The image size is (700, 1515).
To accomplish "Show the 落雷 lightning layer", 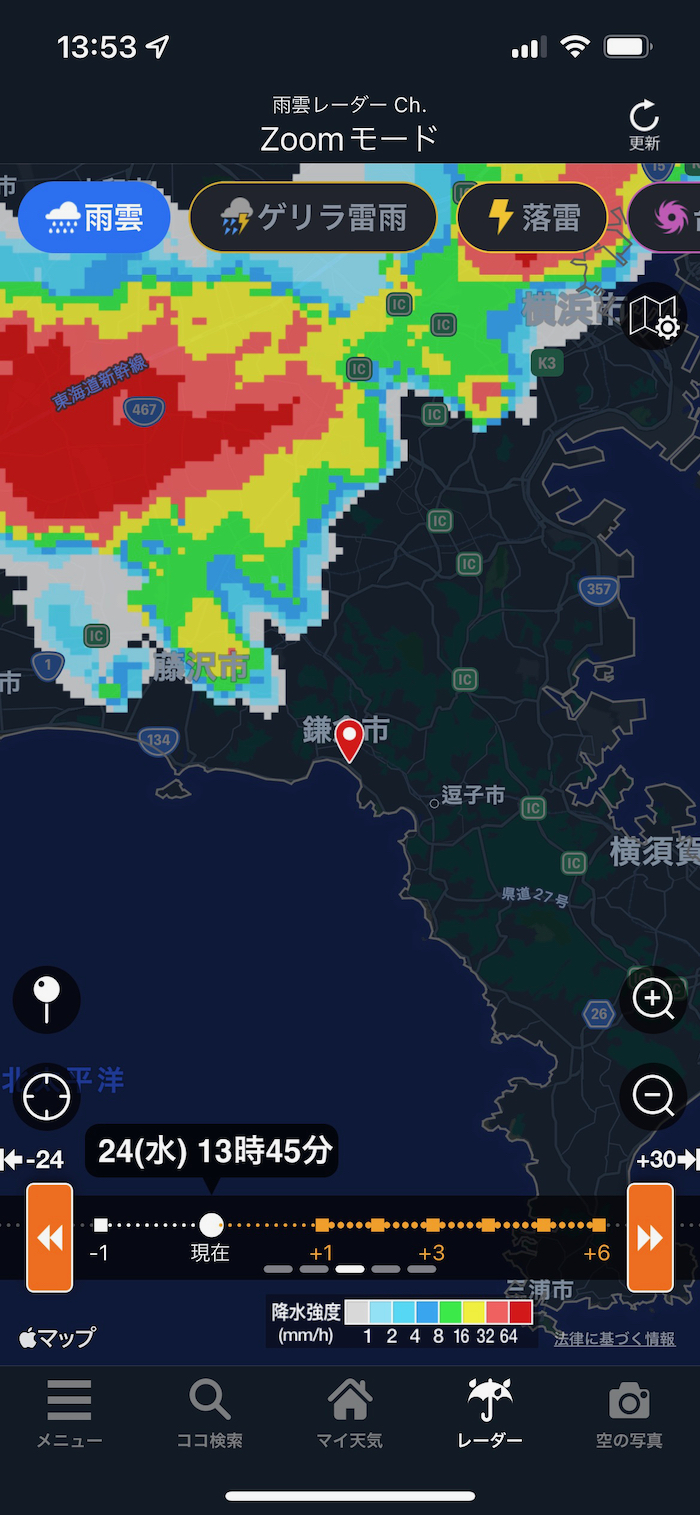I will click(x=532, y=216).
